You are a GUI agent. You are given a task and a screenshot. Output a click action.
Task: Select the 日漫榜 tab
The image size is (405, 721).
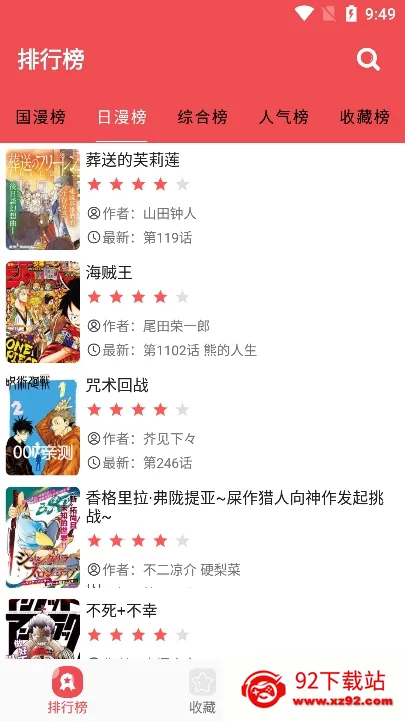(x=122, y=117)
